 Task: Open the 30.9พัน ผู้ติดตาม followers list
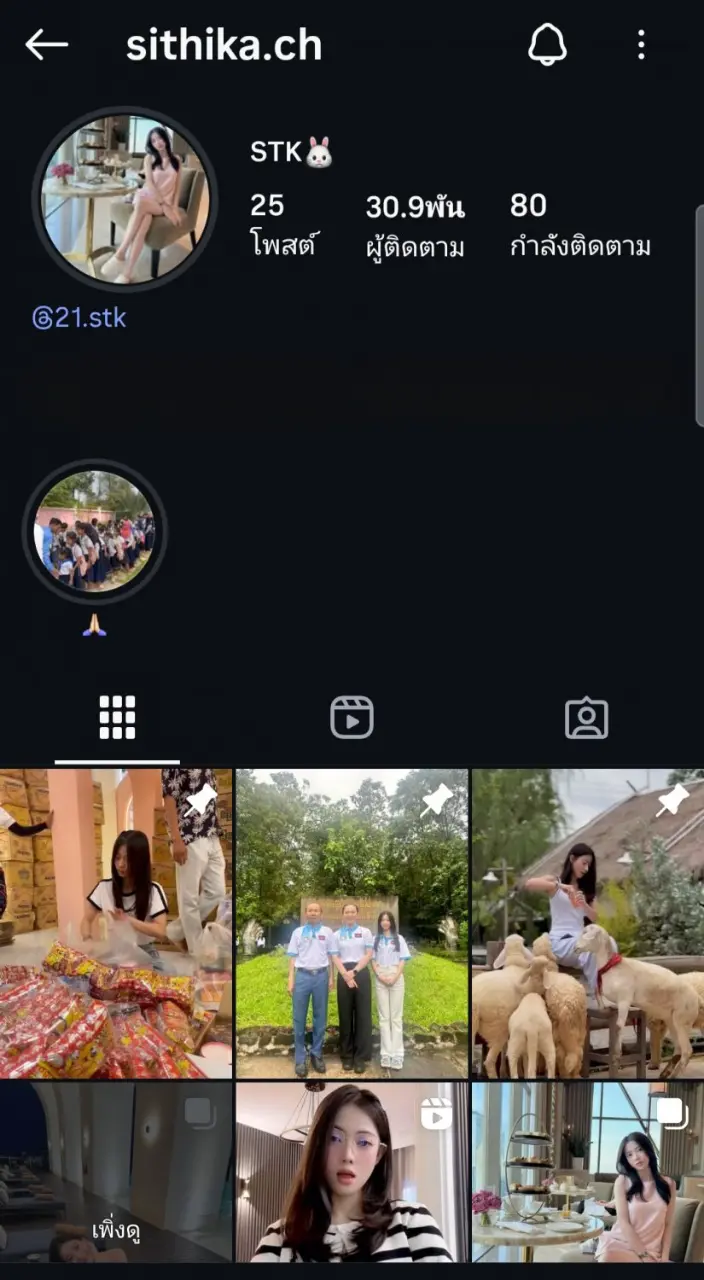(415, 225)
